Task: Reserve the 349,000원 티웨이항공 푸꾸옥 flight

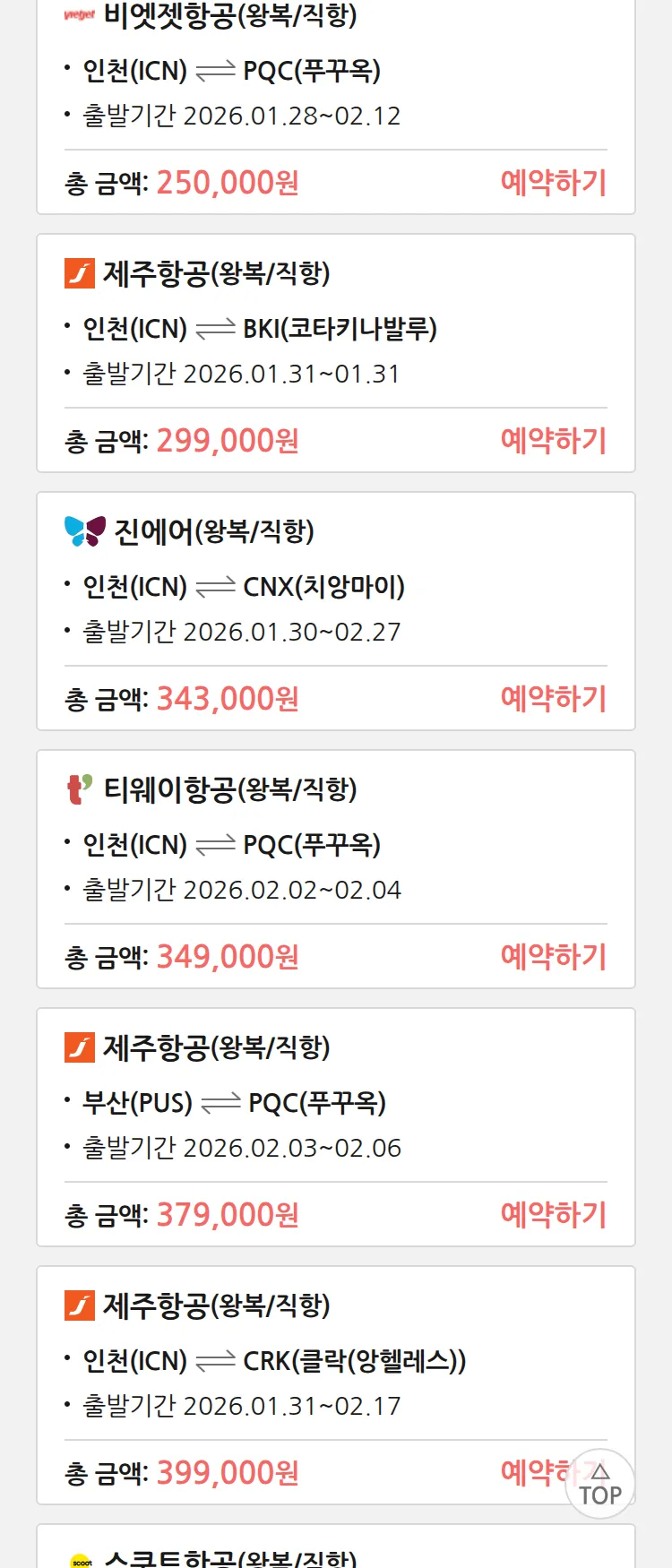Action: [553, 957]
